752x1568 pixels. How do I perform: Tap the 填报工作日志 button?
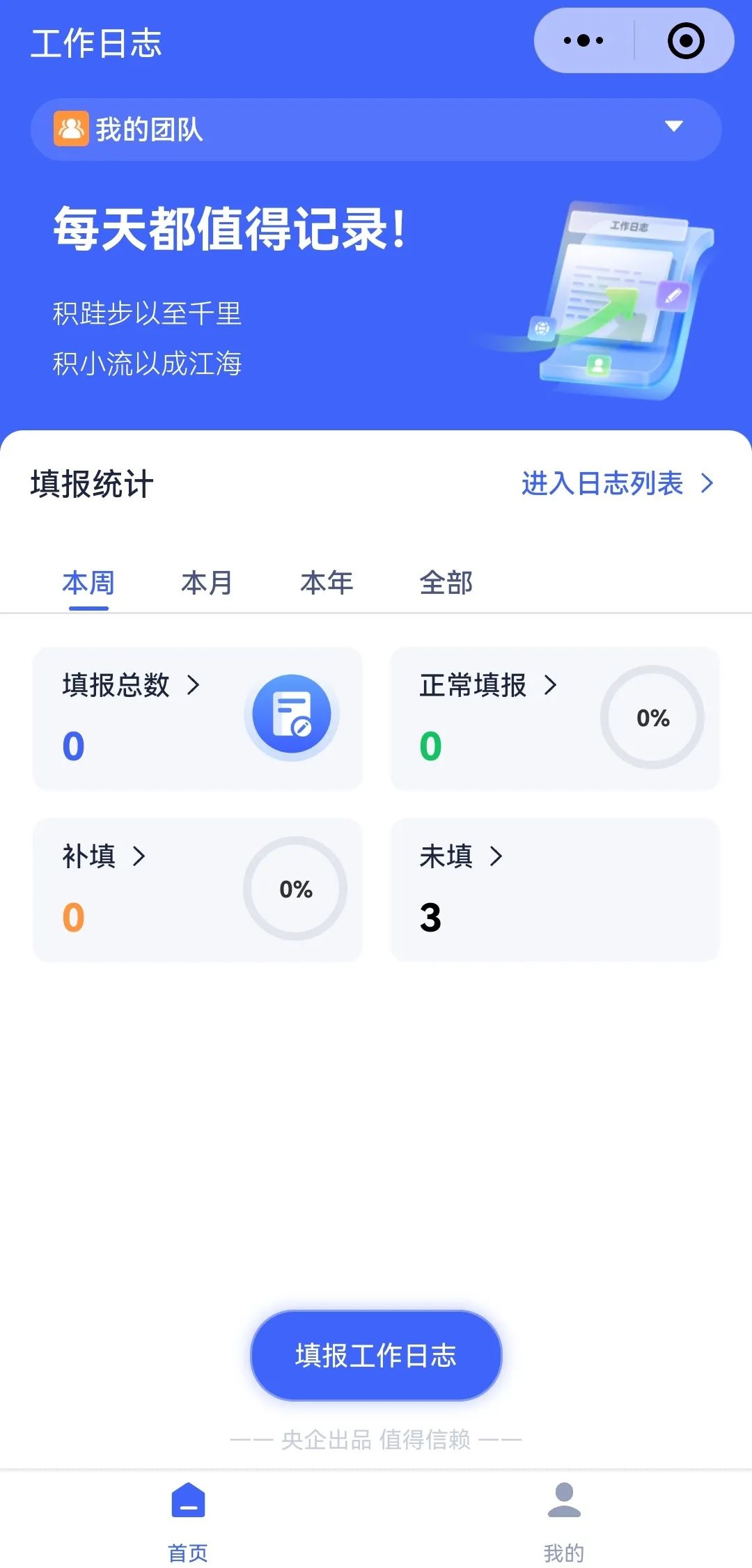[x=376, y=1355]
